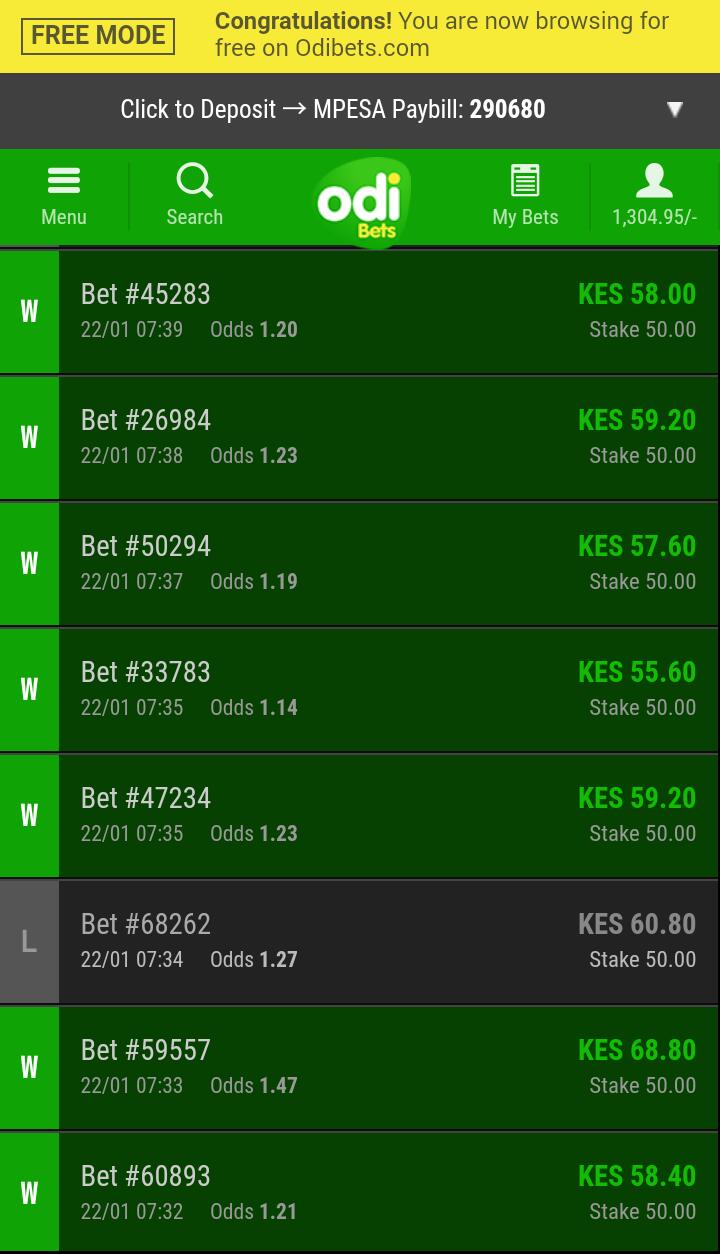Open Bet #45283 details
The image size is (720, 1254).
click(360, 312)
